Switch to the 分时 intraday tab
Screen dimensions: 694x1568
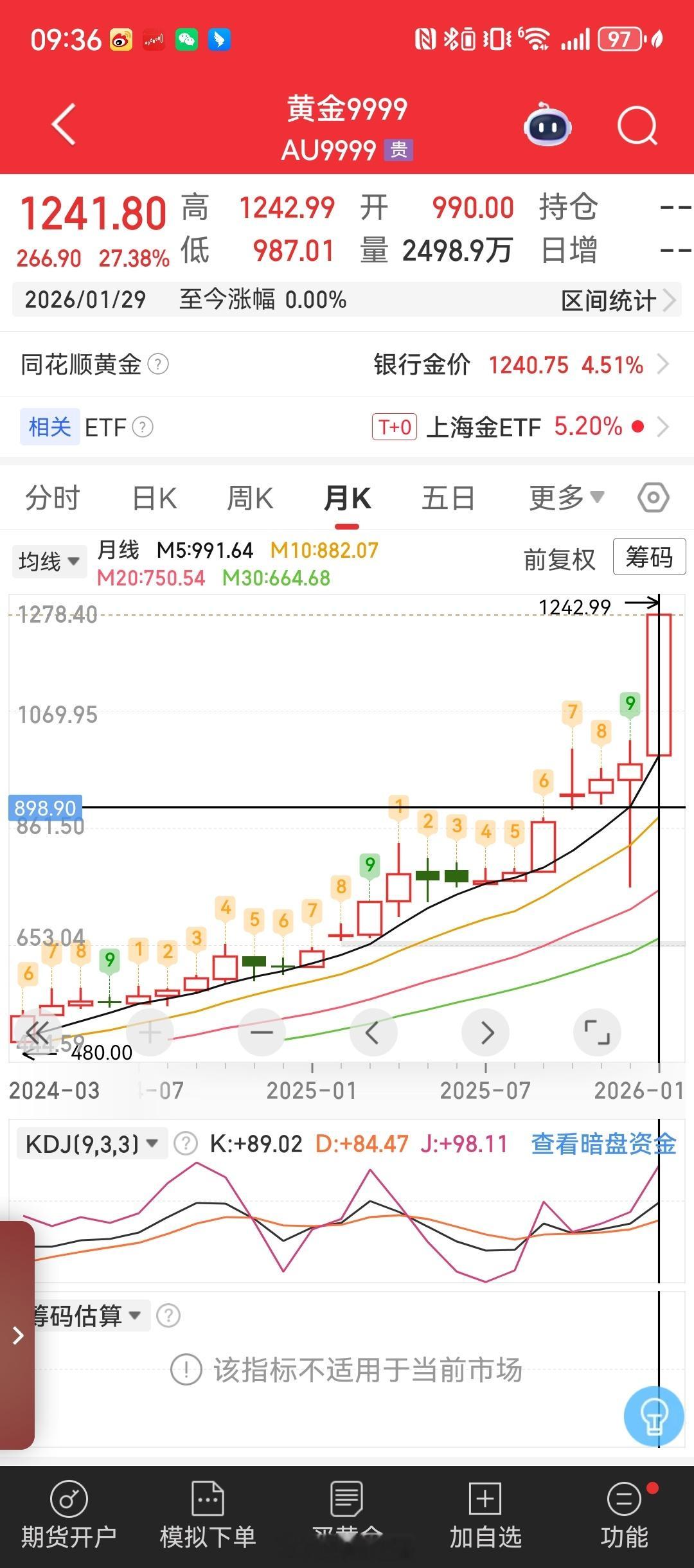[51, 497]
